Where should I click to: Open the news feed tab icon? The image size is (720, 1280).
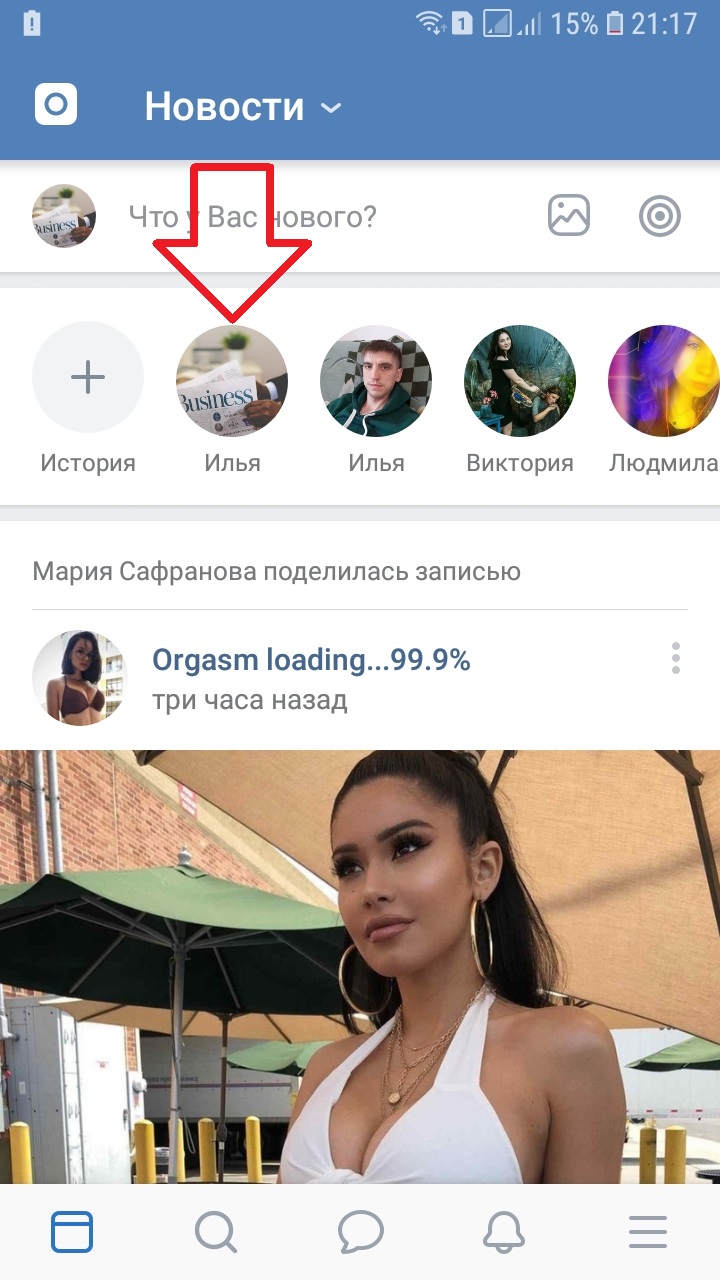click(x=71, y=1231)
